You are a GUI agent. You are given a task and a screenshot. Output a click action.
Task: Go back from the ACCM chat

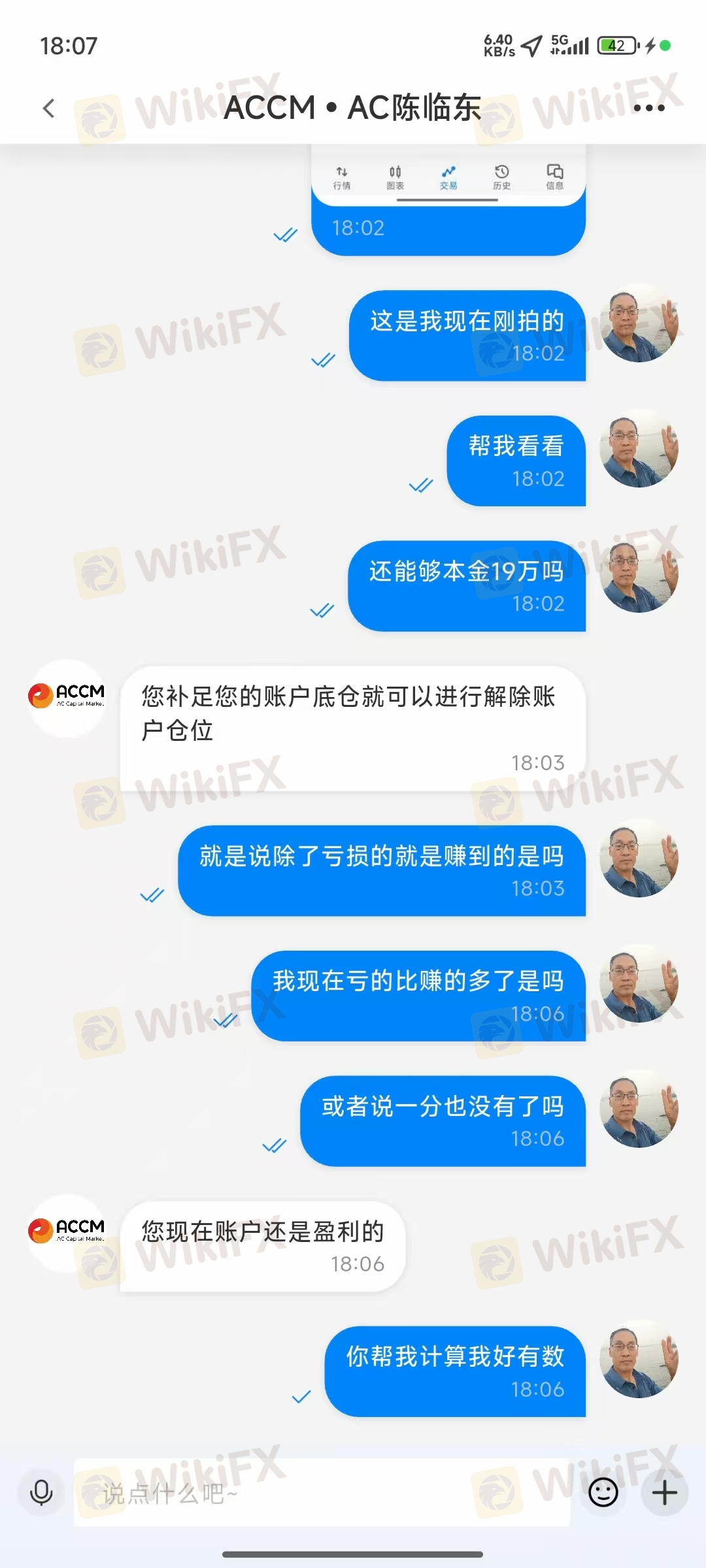pyautogui.click(x=48, y=108)
